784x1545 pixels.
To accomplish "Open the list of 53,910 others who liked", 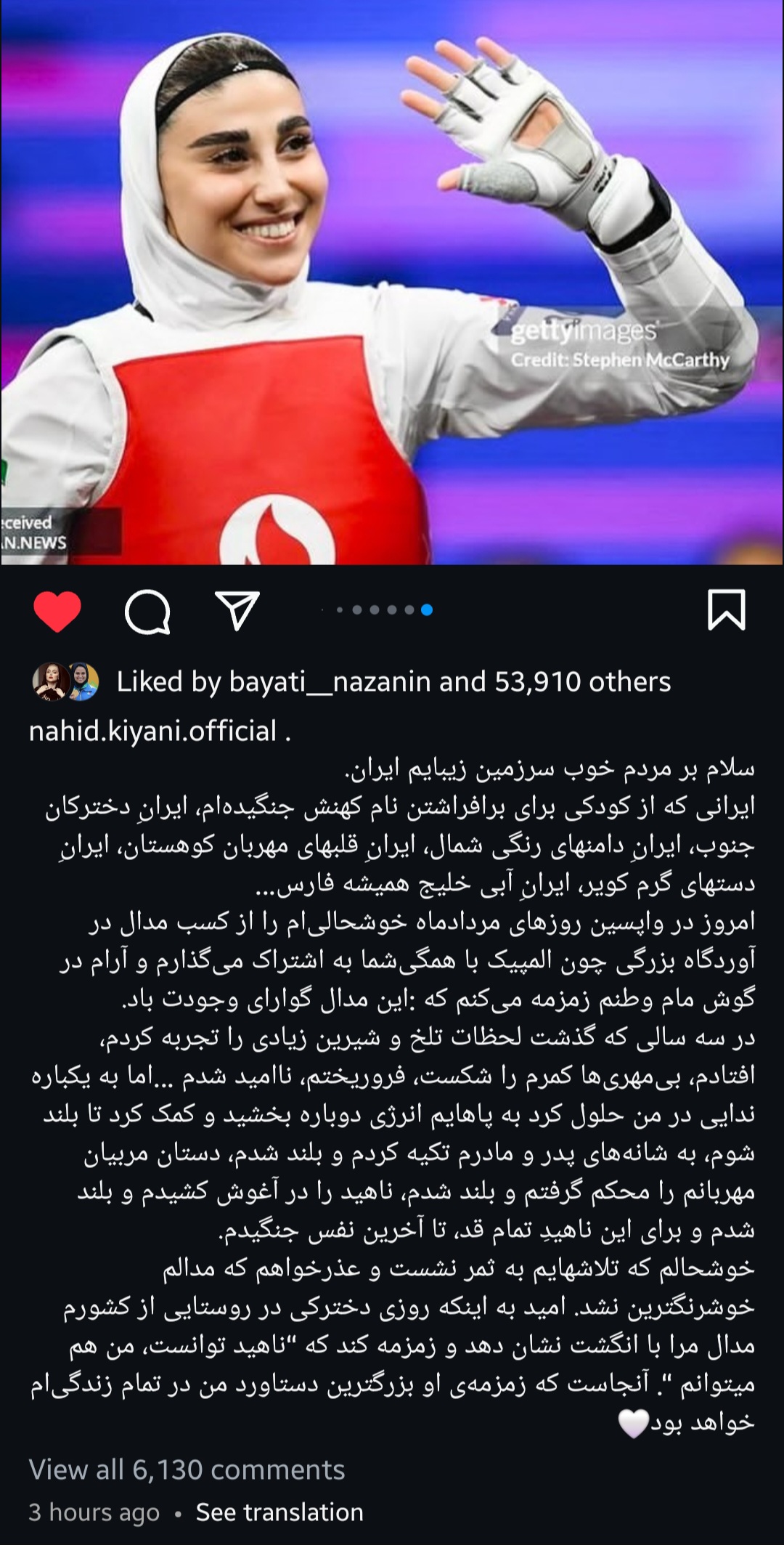I will 582,681.
